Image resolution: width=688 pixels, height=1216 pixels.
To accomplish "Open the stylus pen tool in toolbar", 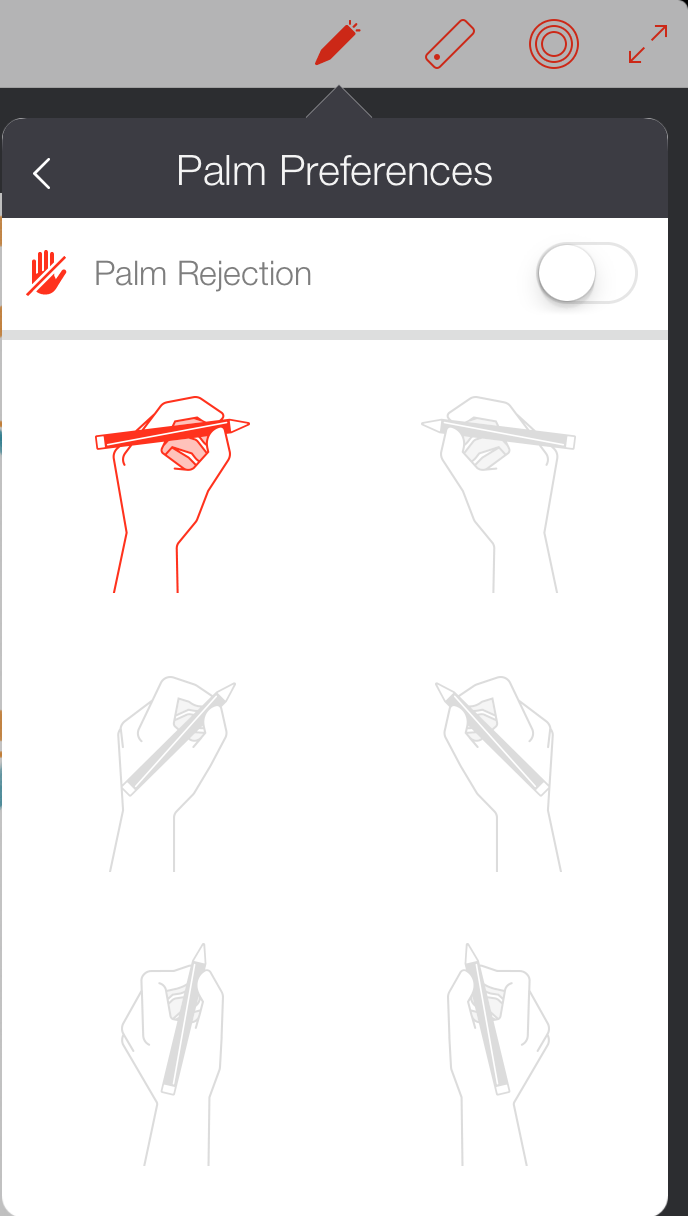I will pos(337,45).
